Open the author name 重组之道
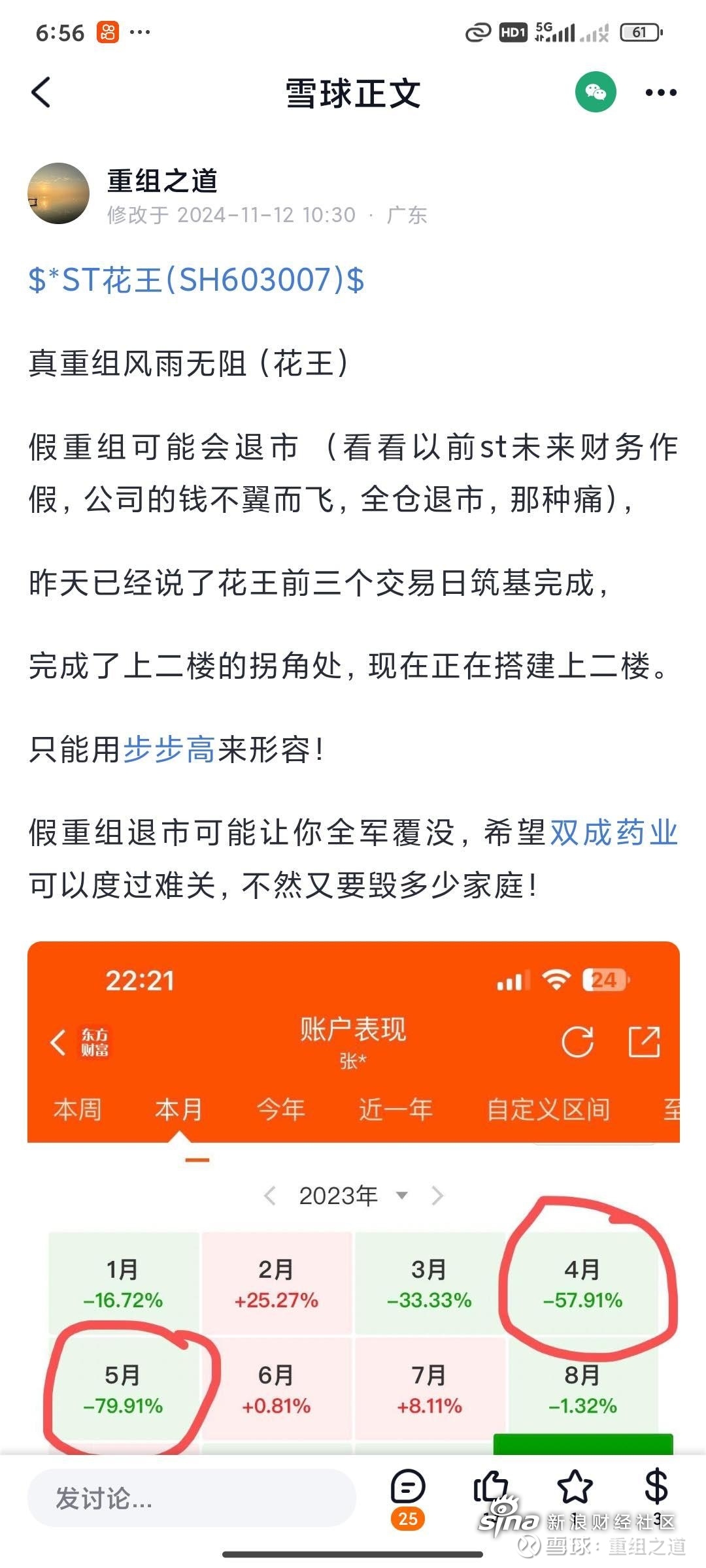This screenshot has height=1568, width=706. point(162,181)
